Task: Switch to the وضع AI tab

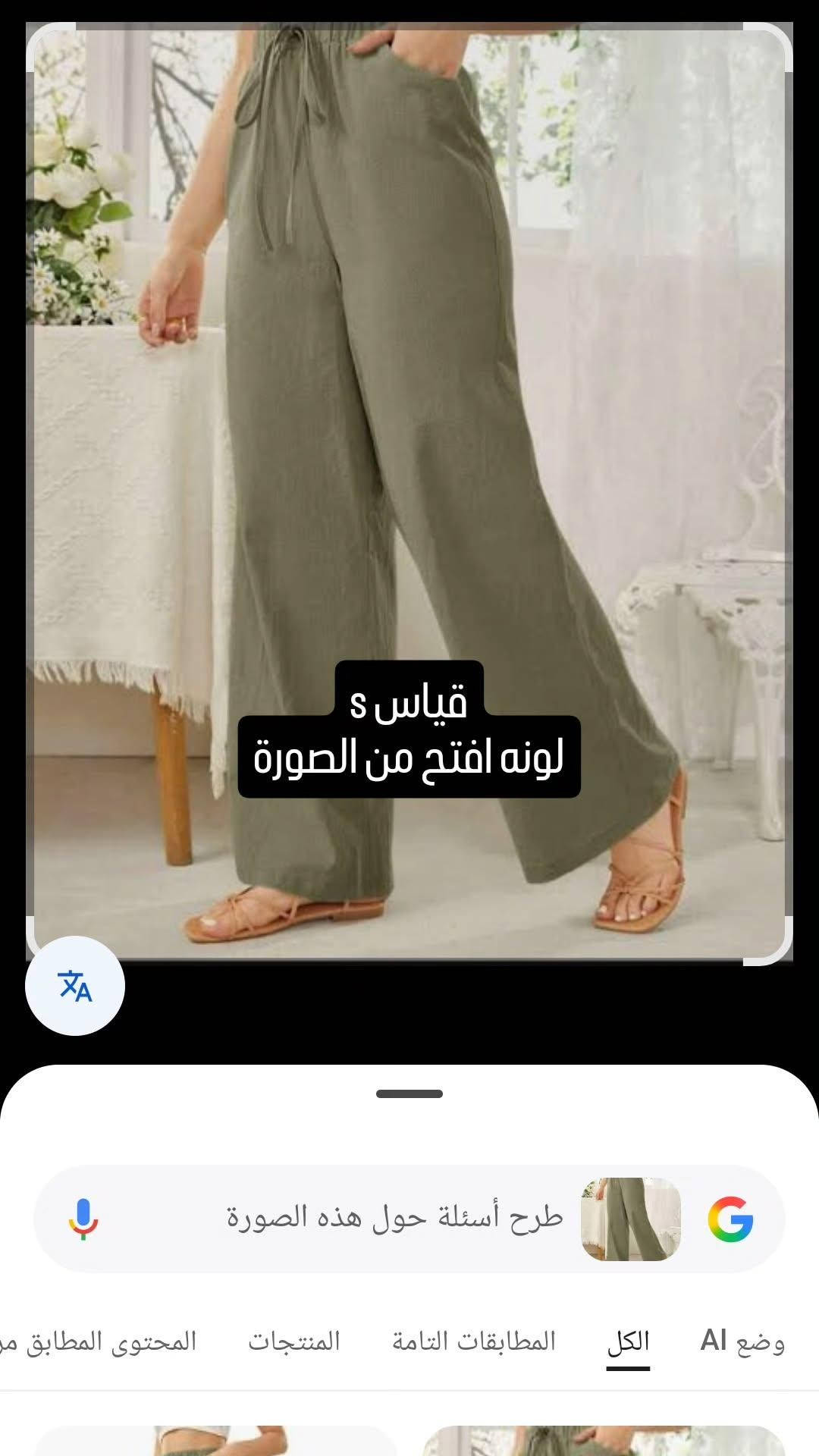Action: (x=742, y=1341)
